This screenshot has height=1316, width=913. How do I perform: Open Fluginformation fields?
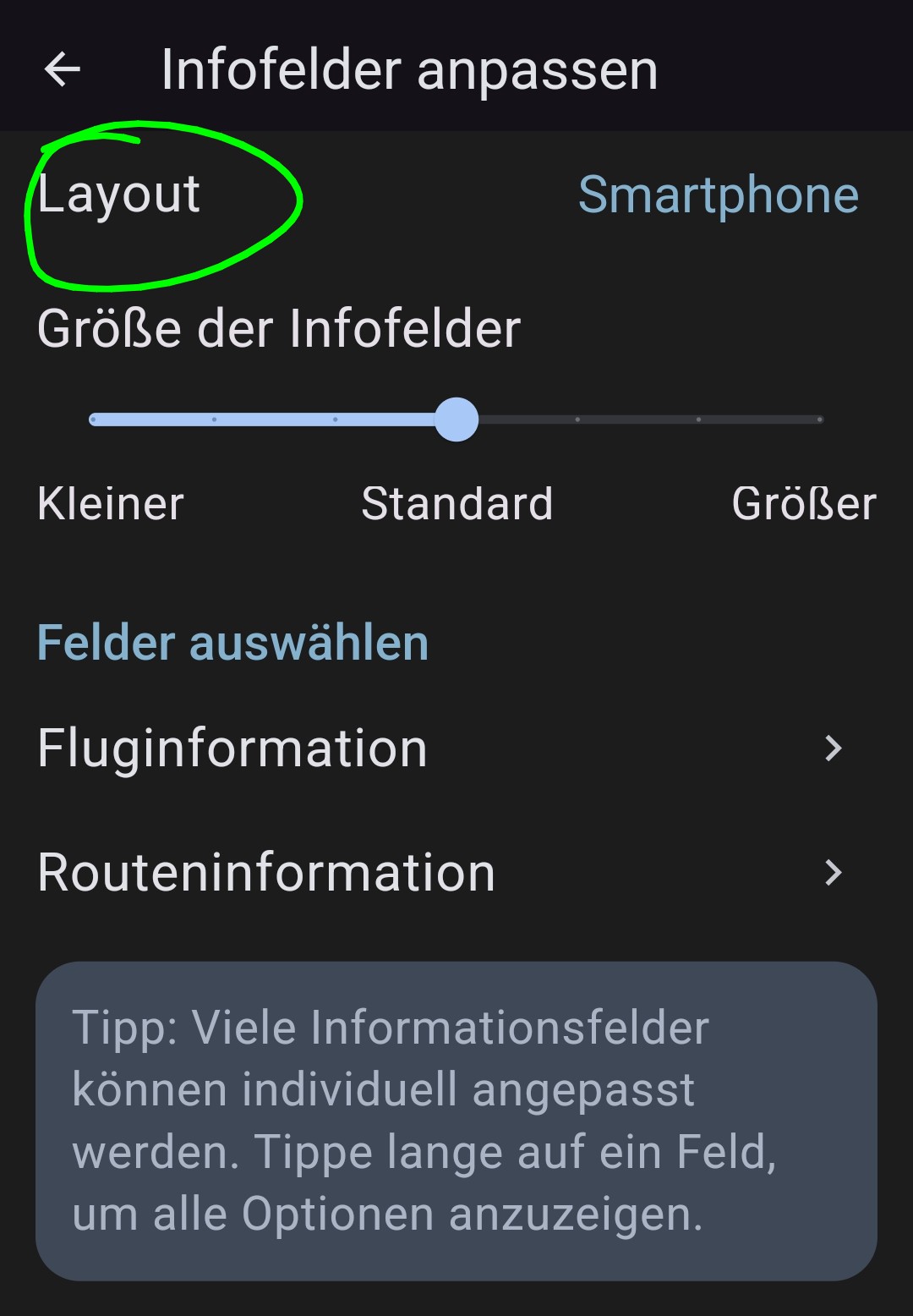[440, 748]
